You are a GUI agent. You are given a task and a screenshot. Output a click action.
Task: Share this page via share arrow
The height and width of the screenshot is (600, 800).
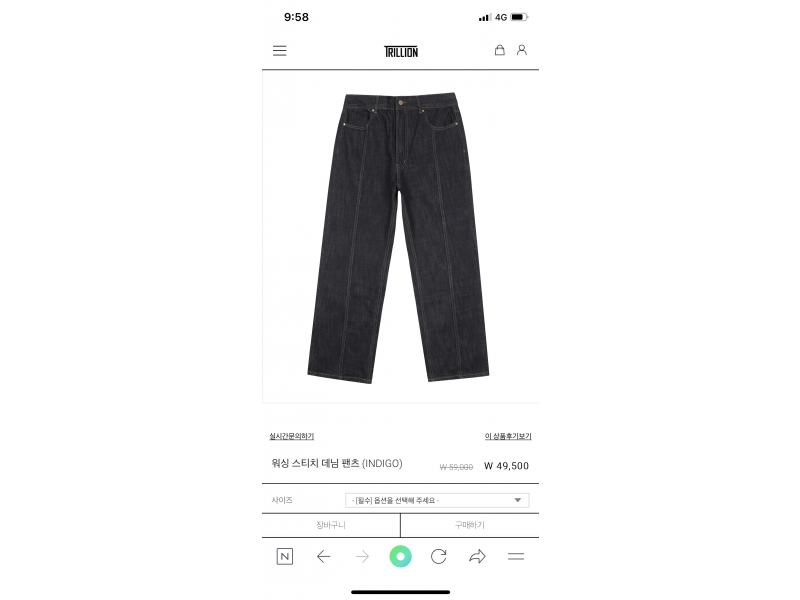[x=477, y=556]
